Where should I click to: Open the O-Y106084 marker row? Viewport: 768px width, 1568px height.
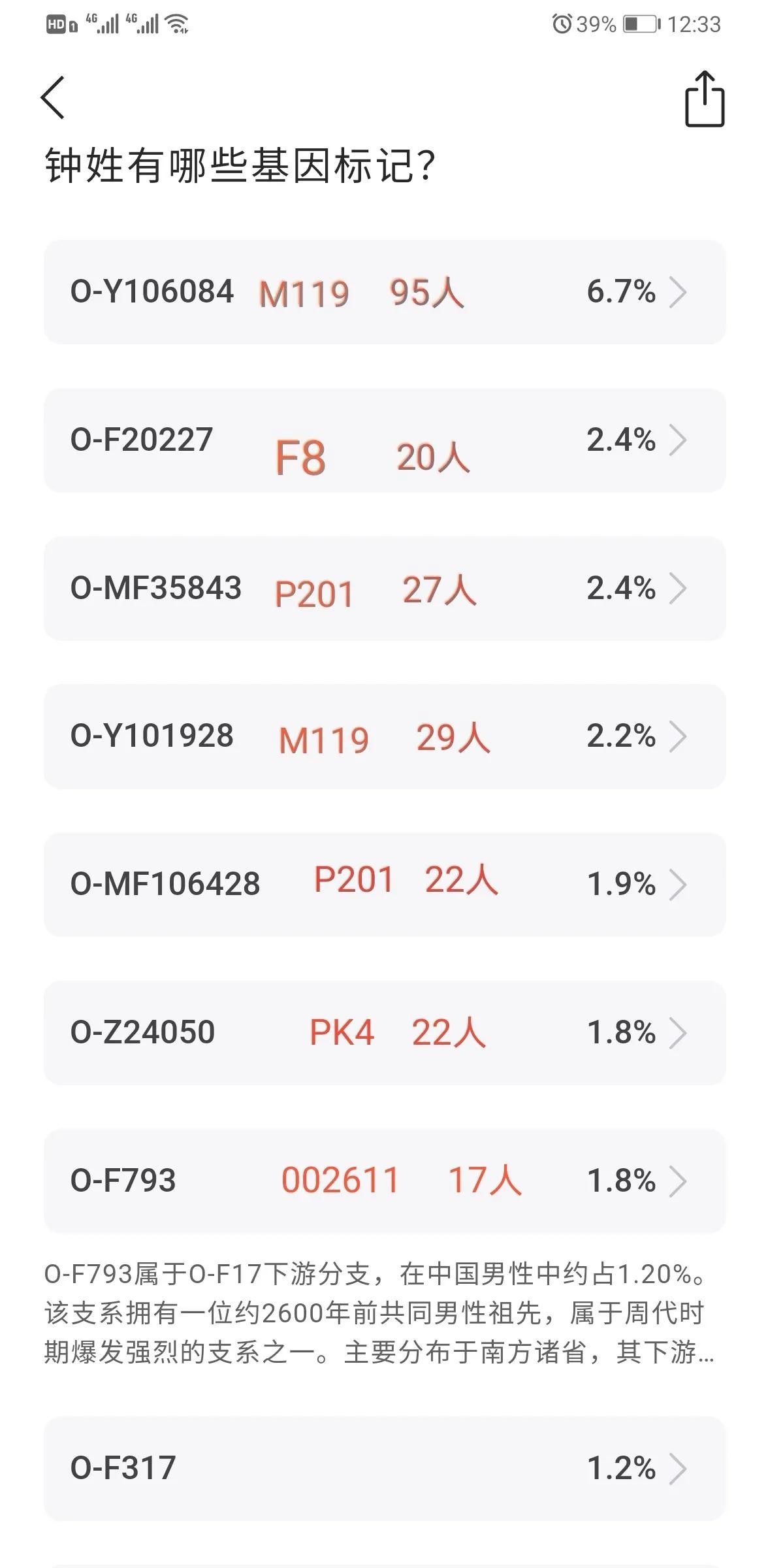(385, 292)
